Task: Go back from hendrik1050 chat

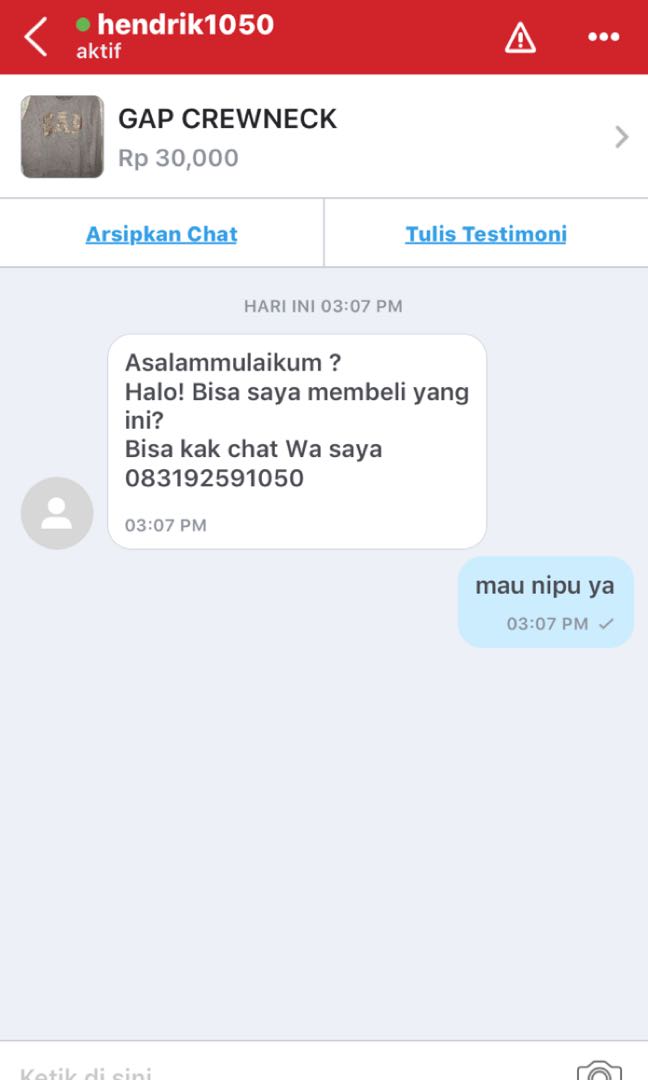Action: 36,37
